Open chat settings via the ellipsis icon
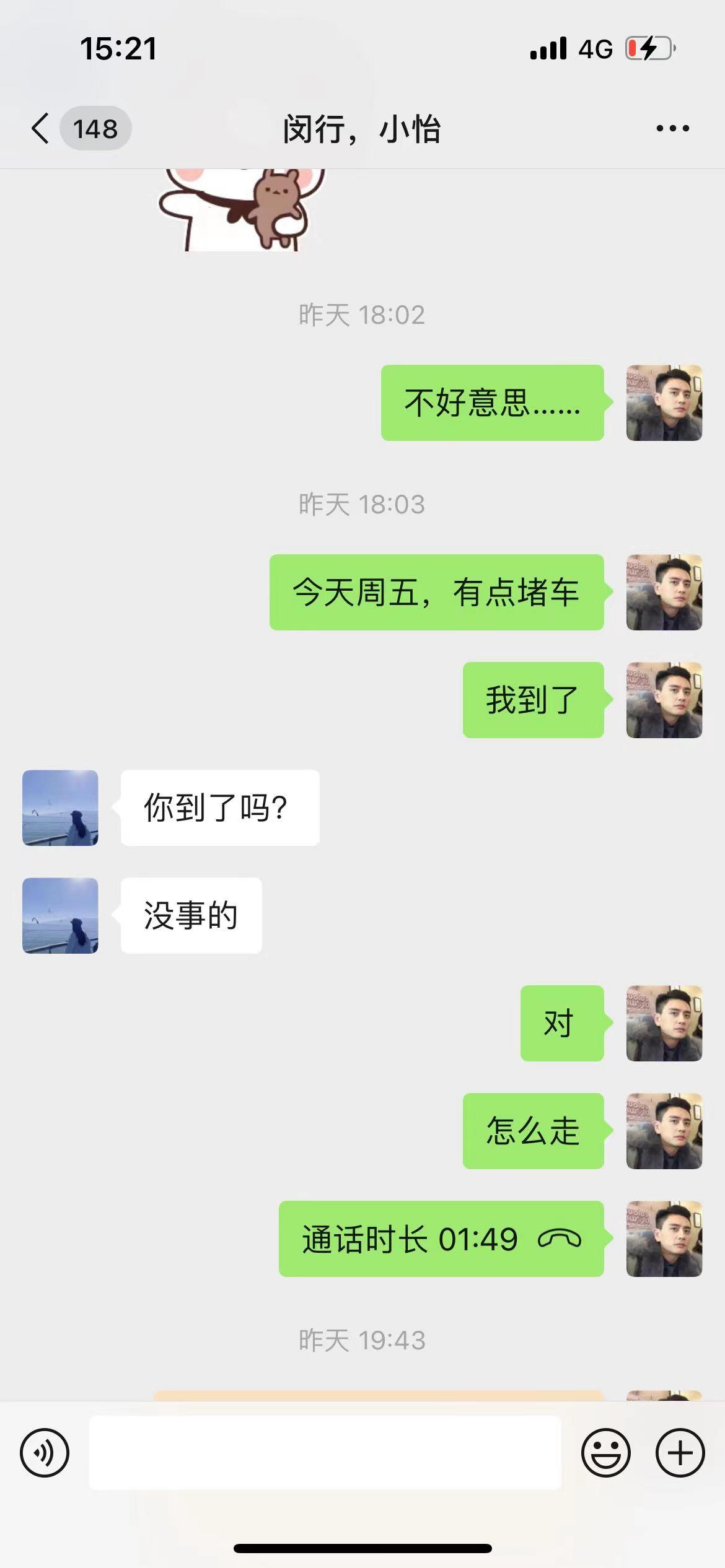 pos(672,128)
